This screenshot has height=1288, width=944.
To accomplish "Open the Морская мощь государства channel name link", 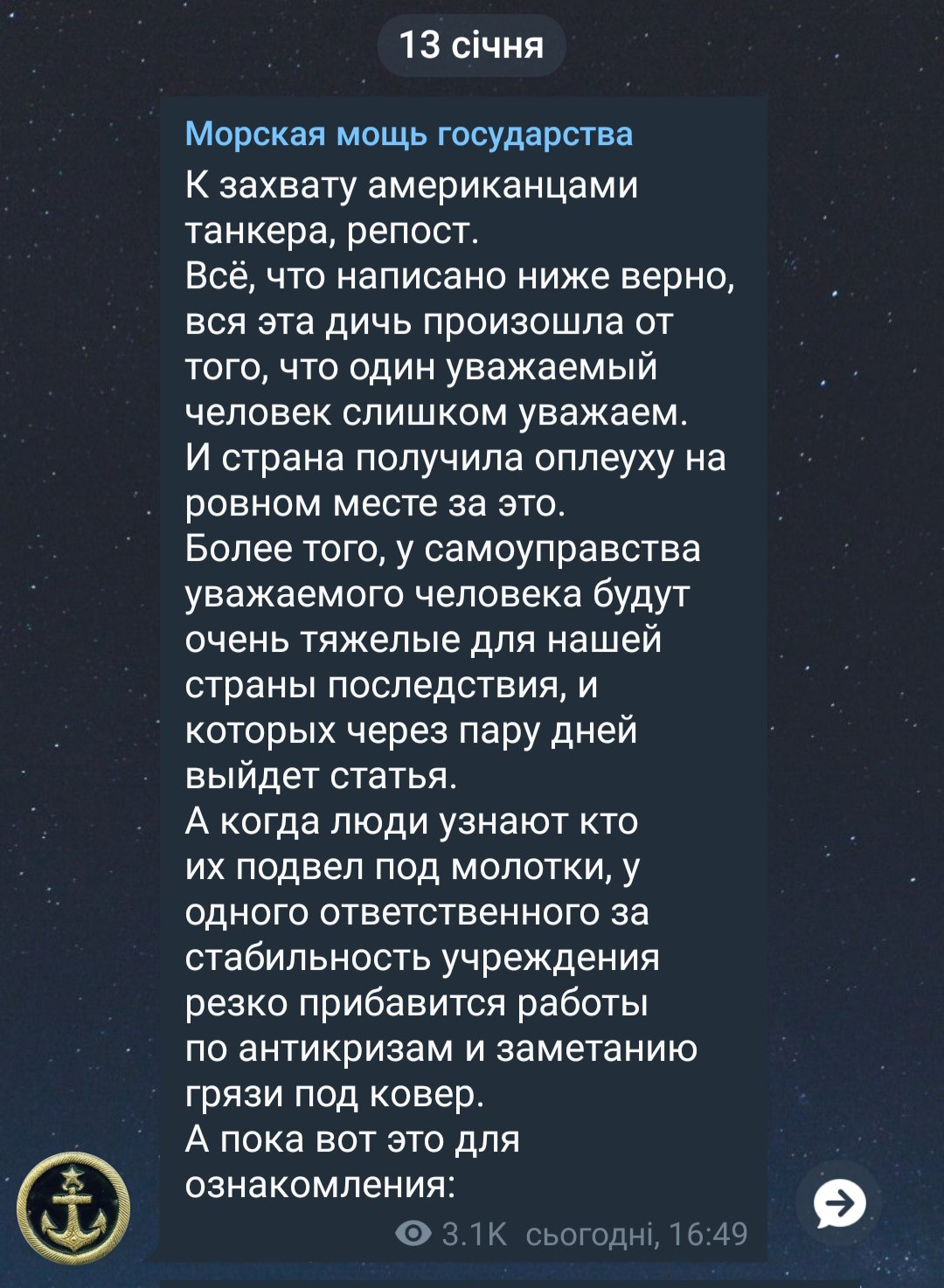I will coord(408,135).
